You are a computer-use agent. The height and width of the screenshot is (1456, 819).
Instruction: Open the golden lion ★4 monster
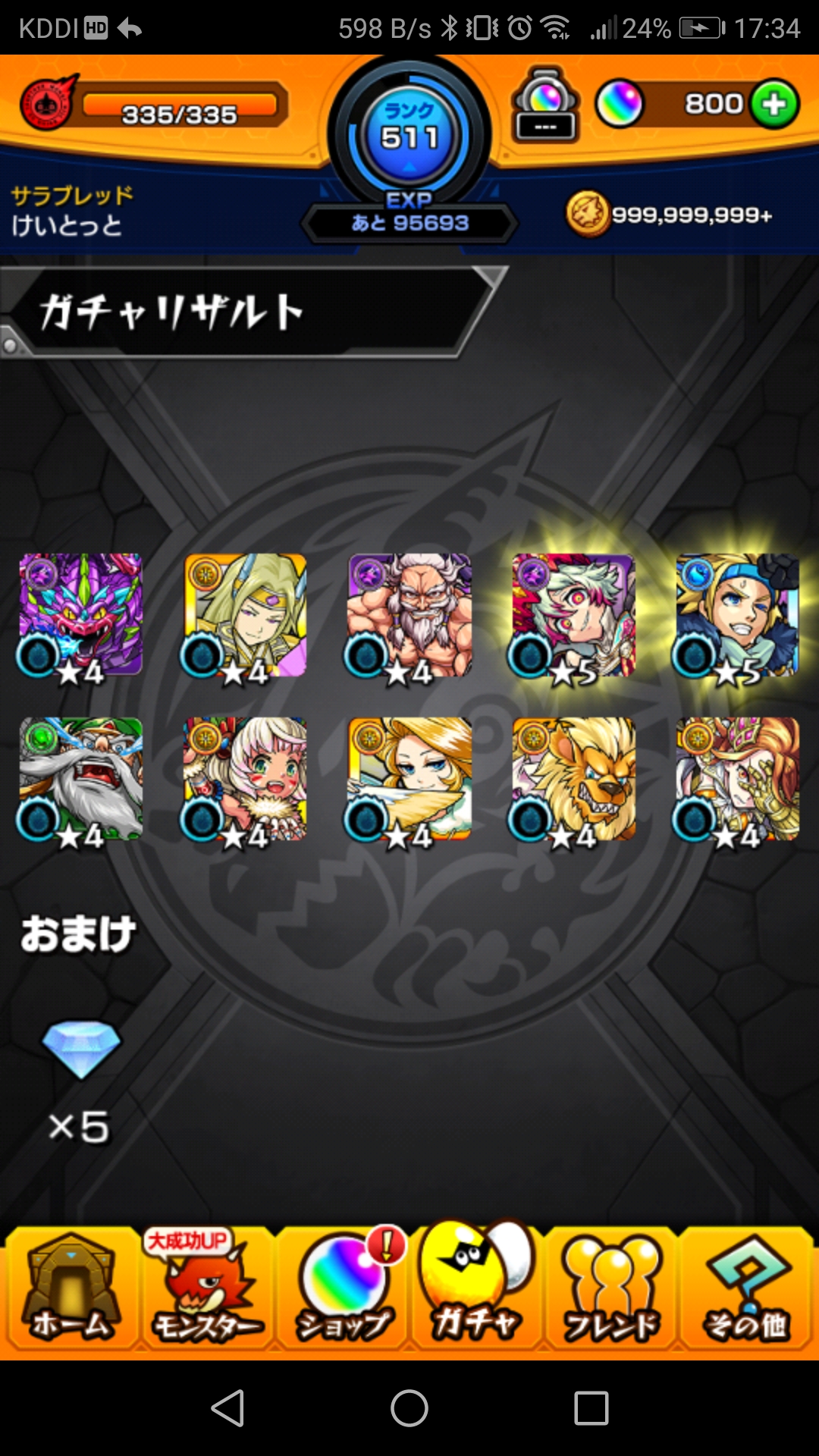click(573, 780)
